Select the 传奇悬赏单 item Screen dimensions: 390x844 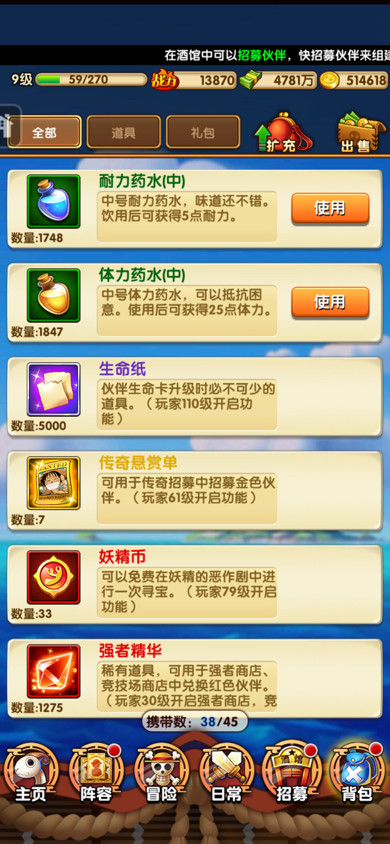point(195,490)
